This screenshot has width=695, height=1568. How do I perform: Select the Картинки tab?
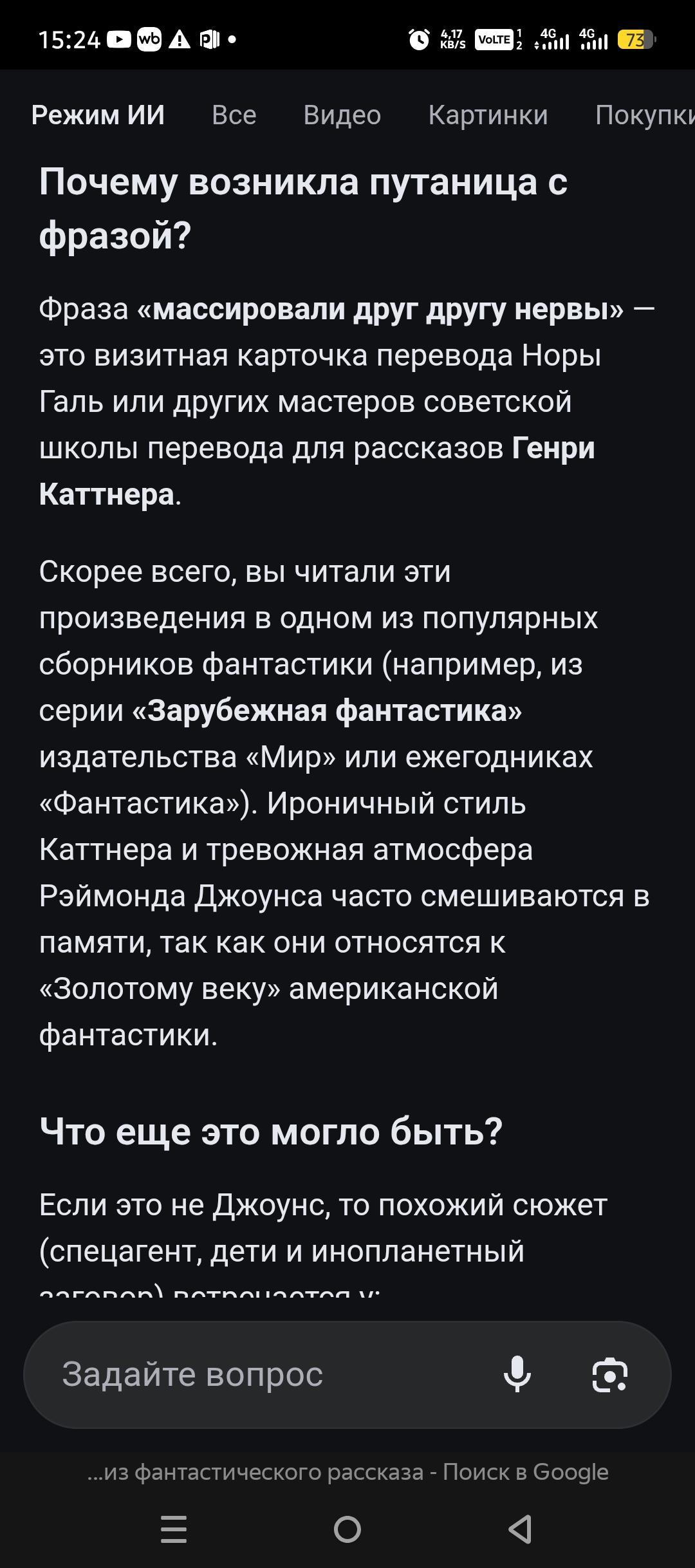pos(488,115)
